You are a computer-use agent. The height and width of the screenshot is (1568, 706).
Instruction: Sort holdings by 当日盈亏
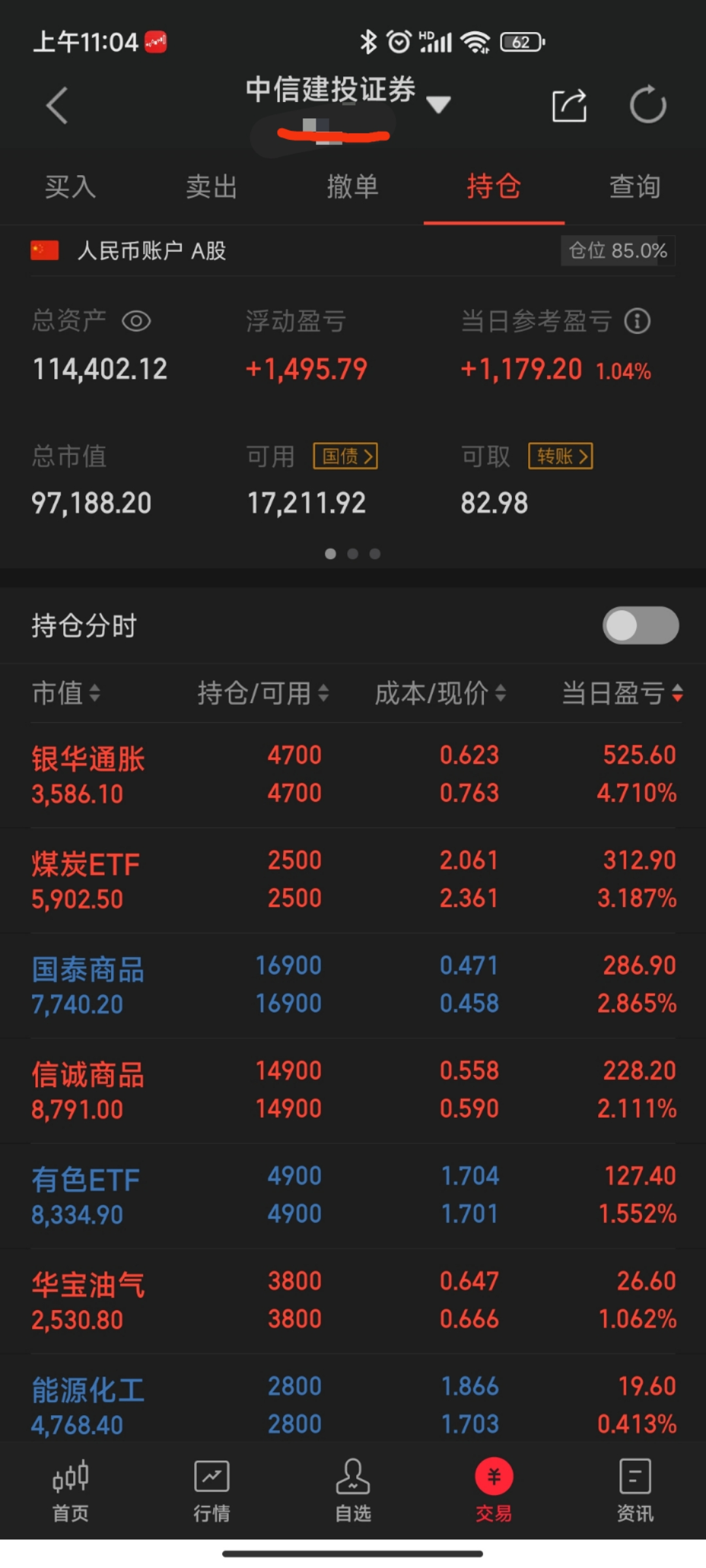point(622,693)
